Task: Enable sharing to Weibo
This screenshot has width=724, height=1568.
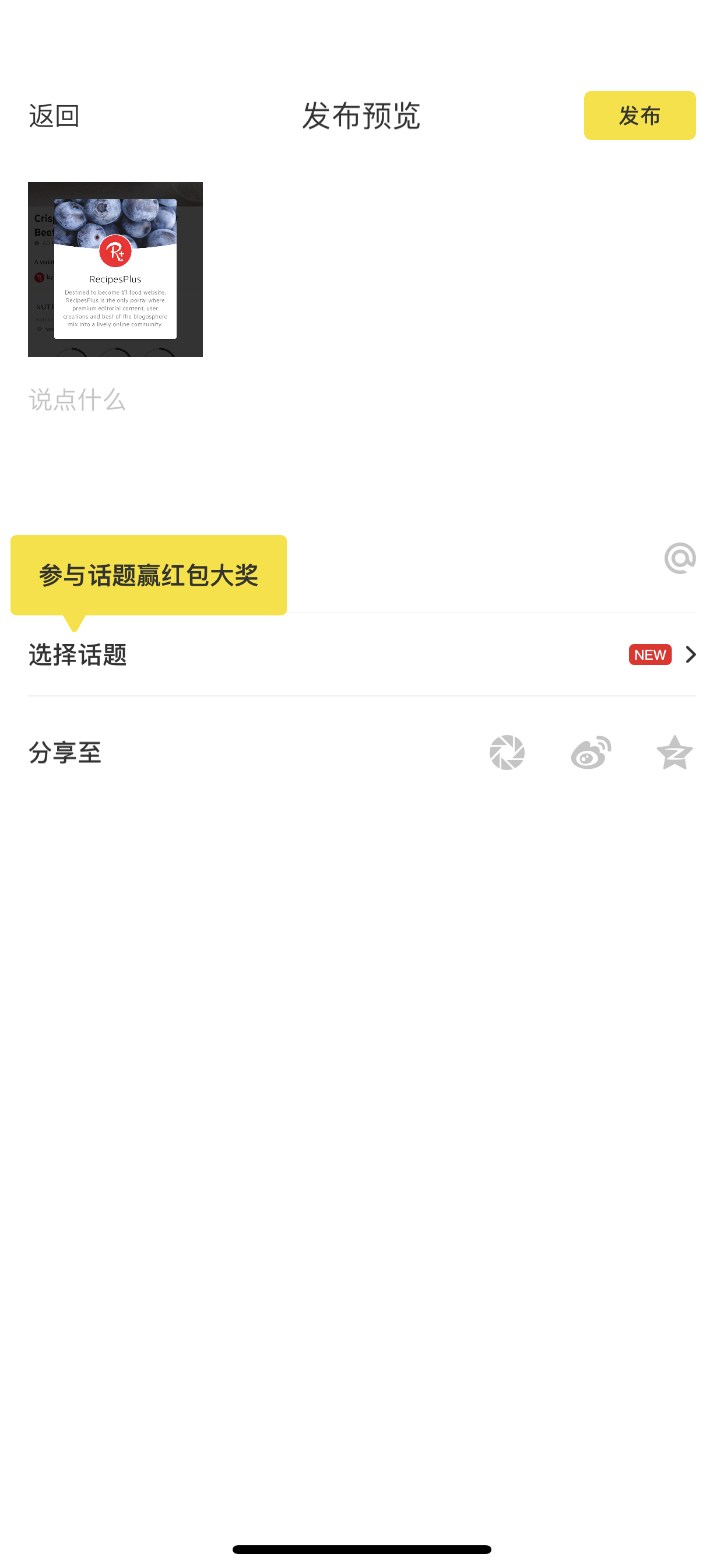Action: click(x=591, y=752)
